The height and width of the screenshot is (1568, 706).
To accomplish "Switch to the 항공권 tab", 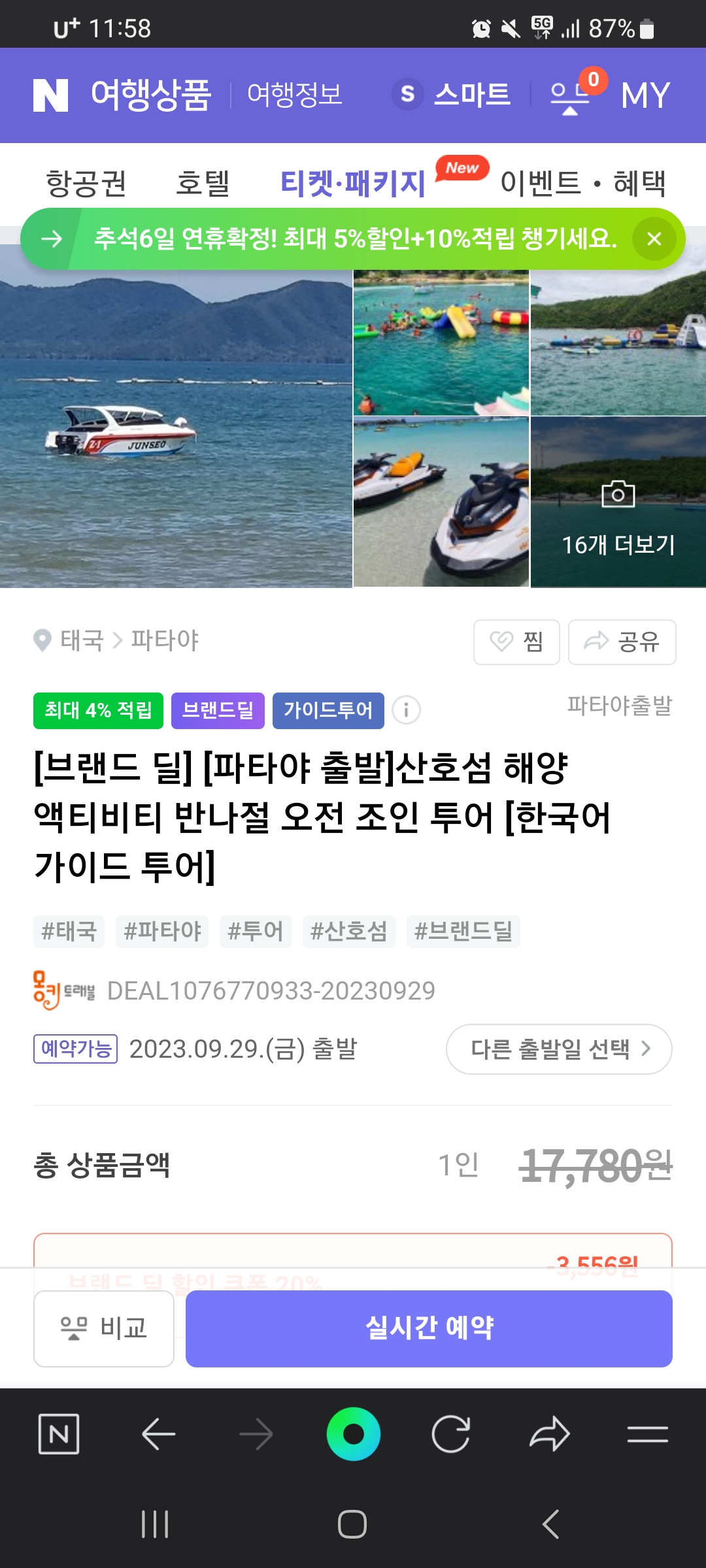I will tap(86, 183).
